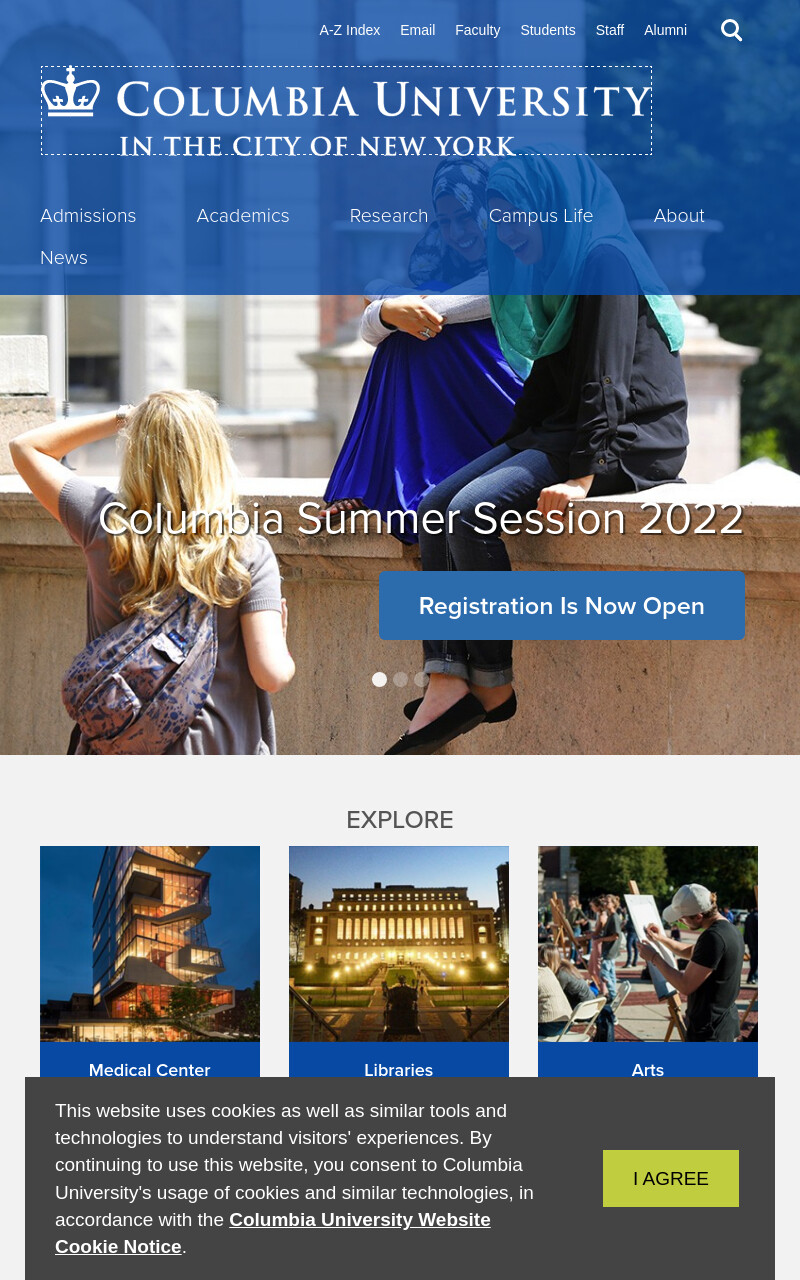Visit the Students link

click(x=548, y=30)
